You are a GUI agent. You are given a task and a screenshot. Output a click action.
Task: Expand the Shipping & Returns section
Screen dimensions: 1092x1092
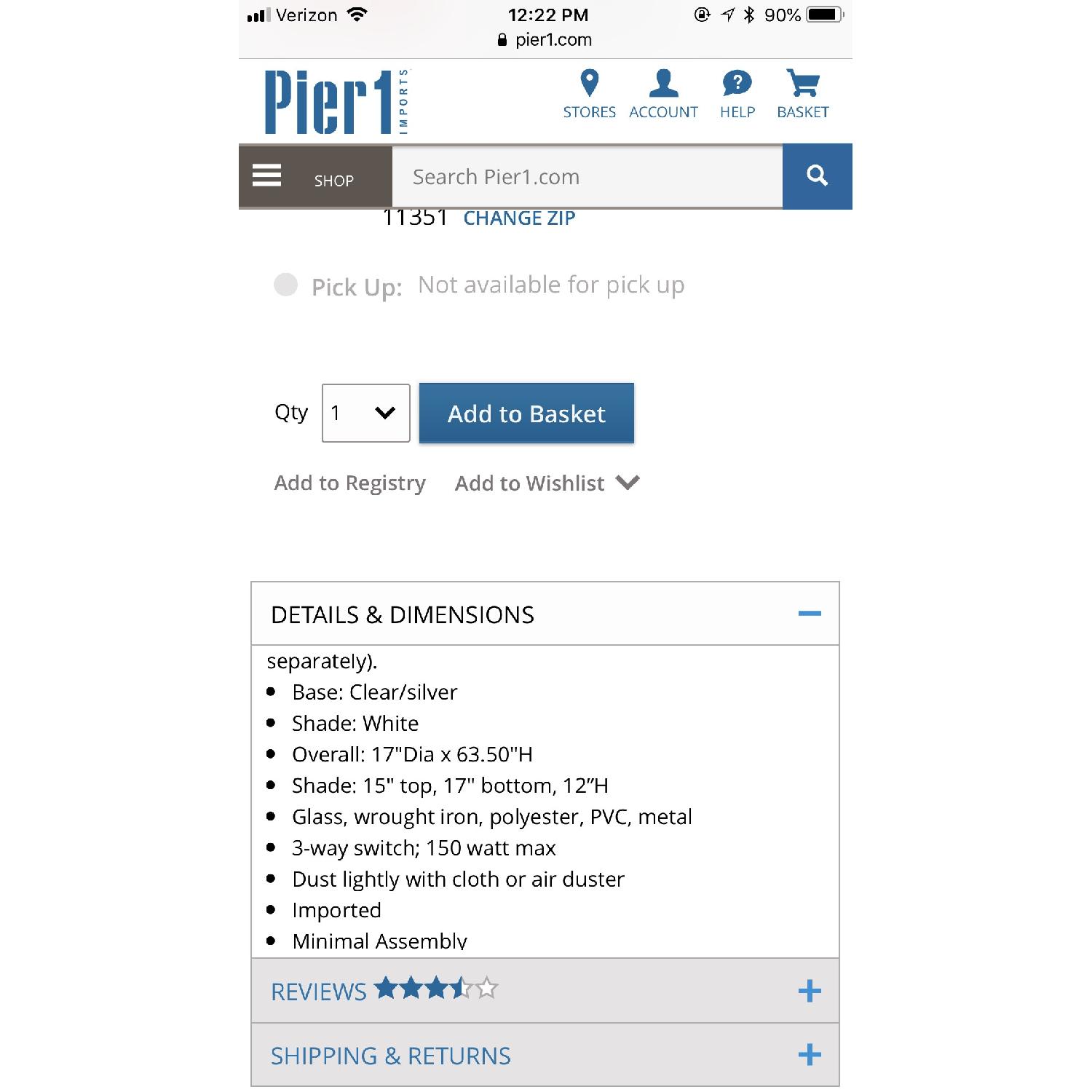tap(809, 1055)
